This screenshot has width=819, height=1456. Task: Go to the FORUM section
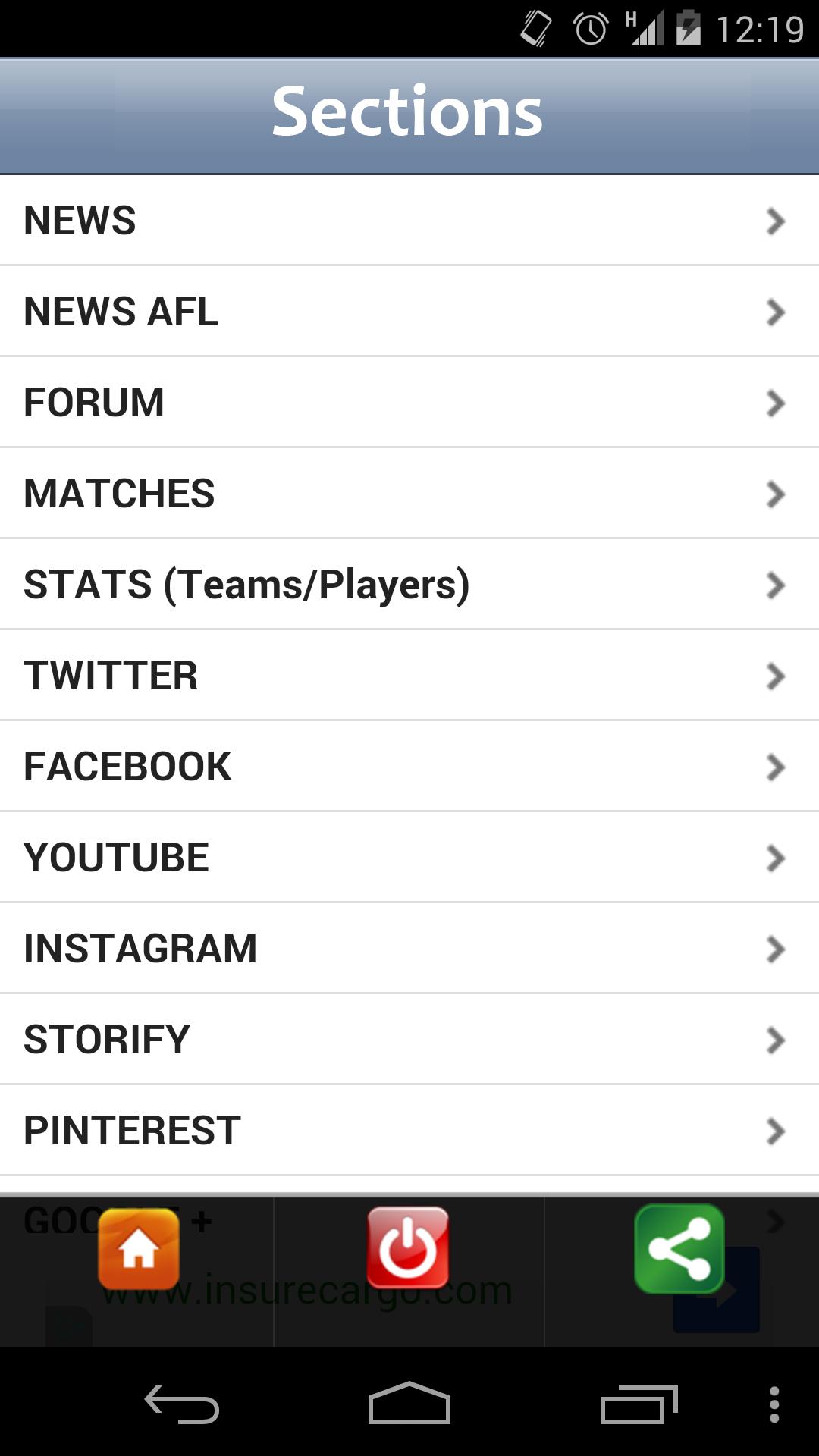point(409,403)
